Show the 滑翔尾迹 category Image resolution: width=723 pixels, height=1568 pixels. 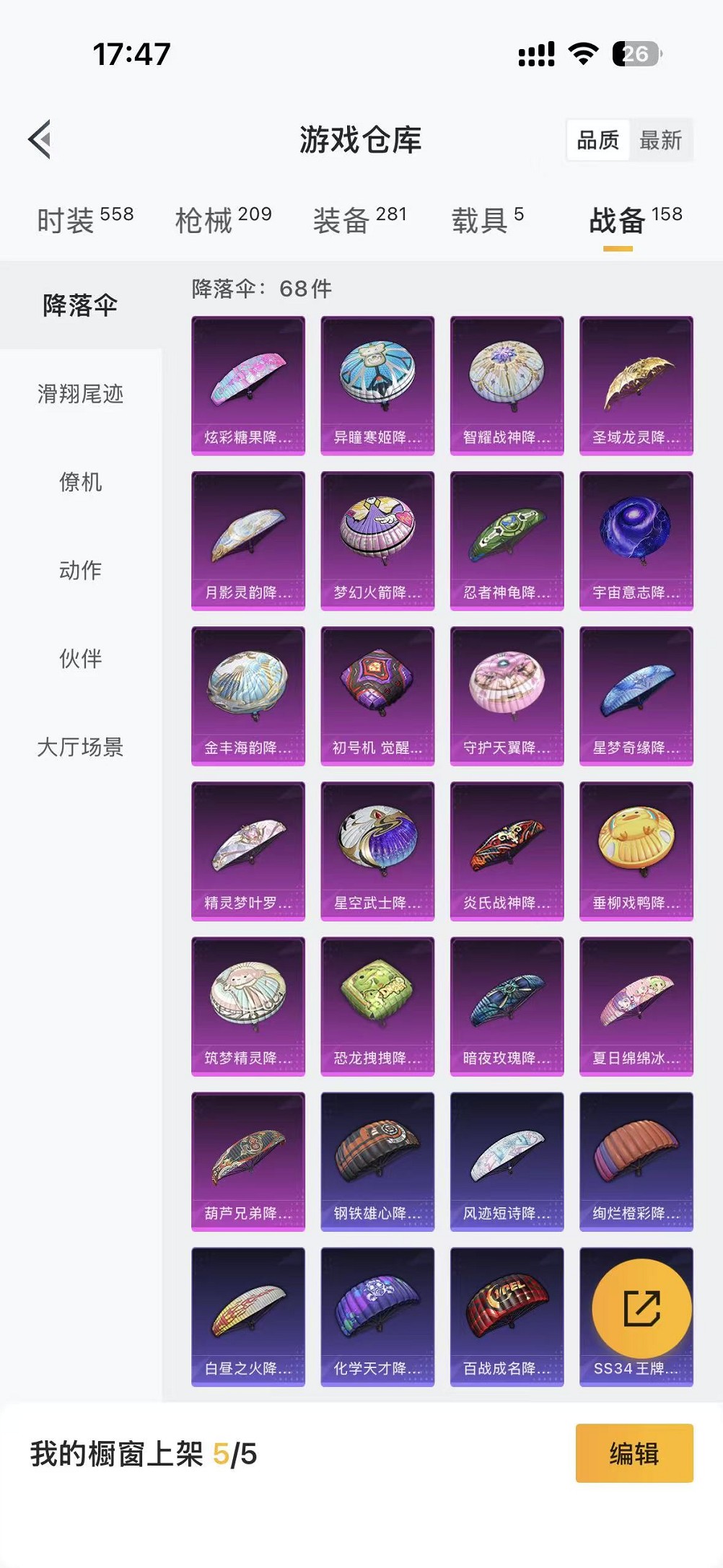click(x=80, y=394)
